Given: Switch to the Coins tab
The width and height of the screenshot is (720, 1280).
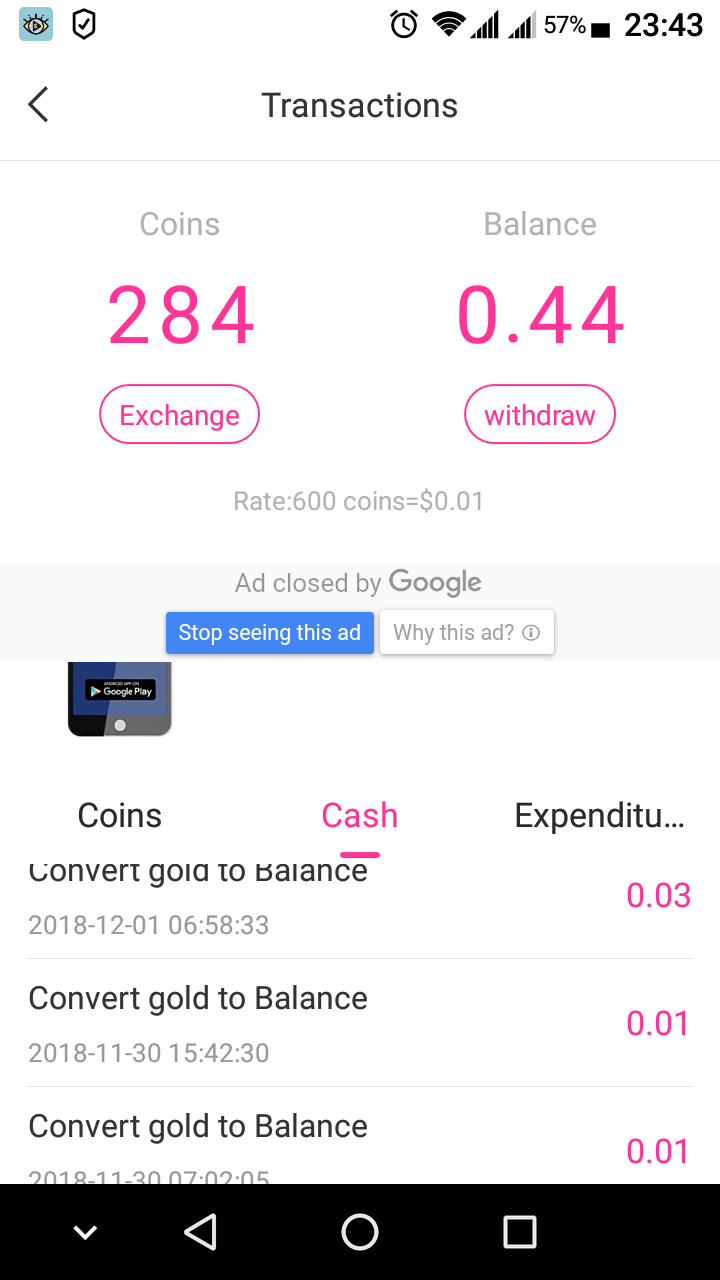Looking at the screenshot, I should click(x=119, y=815).
